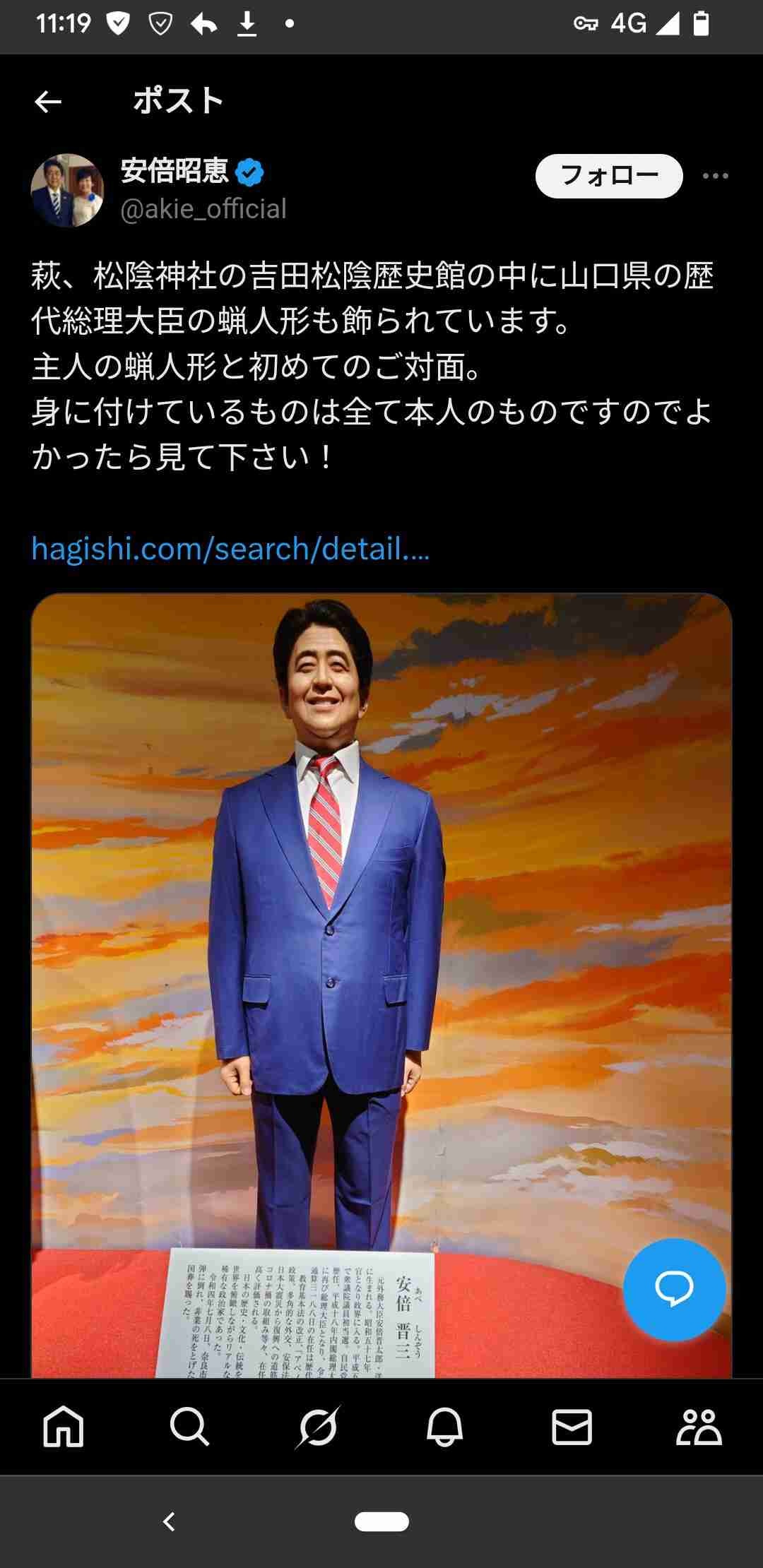Open the post's three-dot overflow menu

point(715,176)
